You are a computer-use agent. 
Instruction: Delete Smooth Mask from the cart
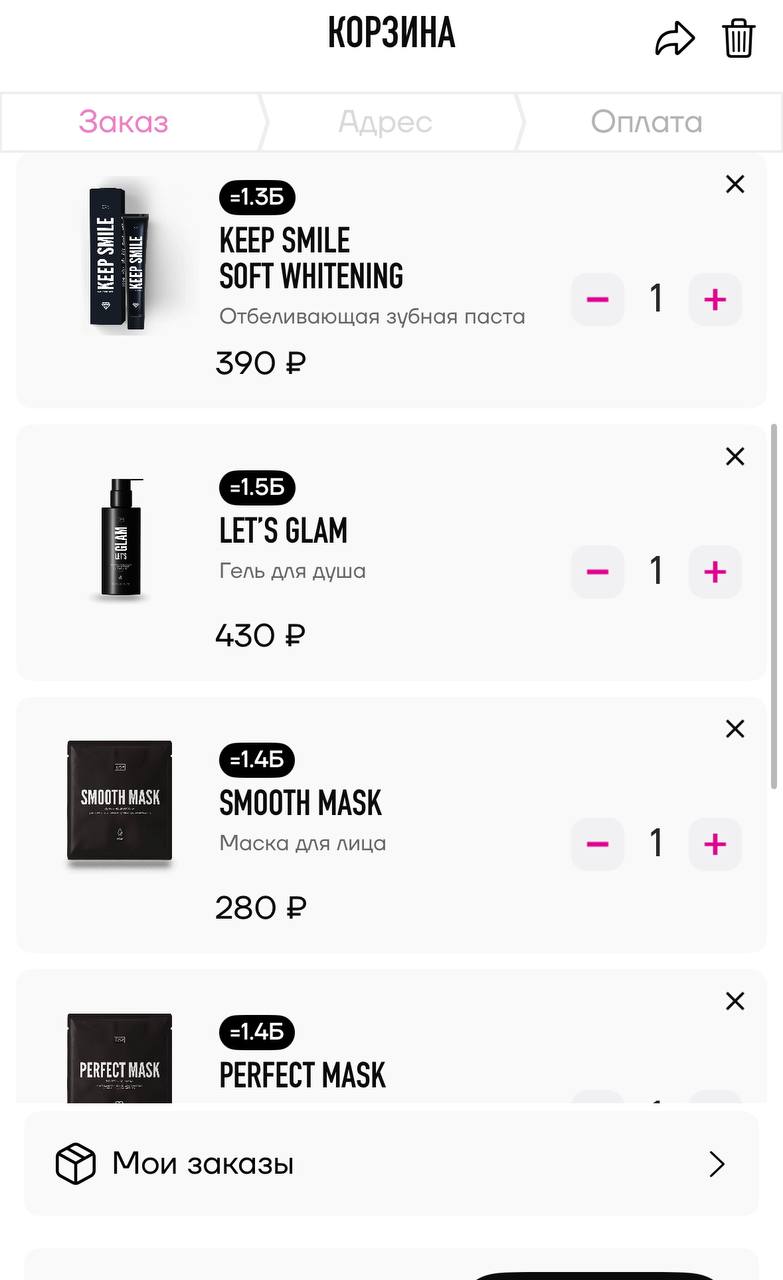(735, 729)
